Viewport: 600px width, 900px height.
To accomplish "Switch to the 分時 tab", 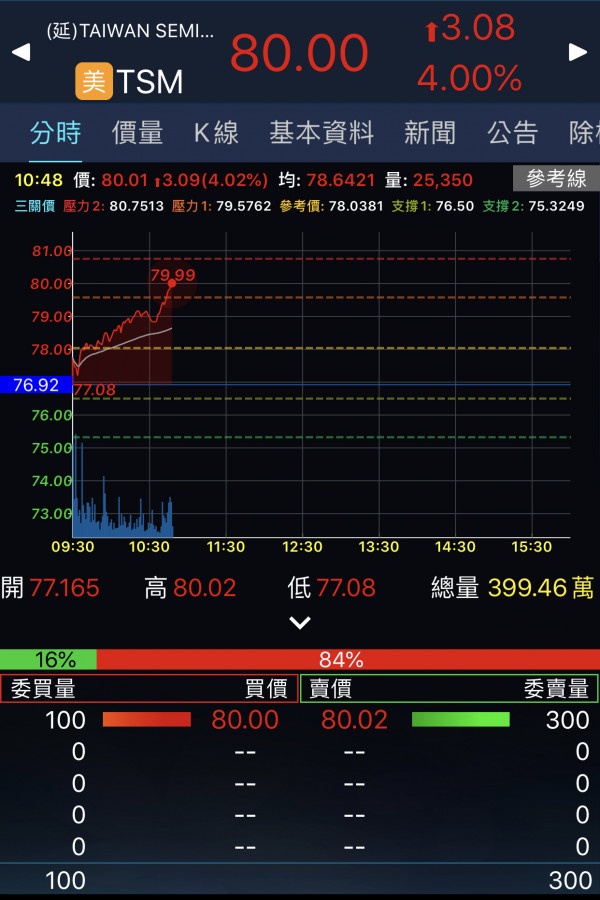I will tap(55, 132).
